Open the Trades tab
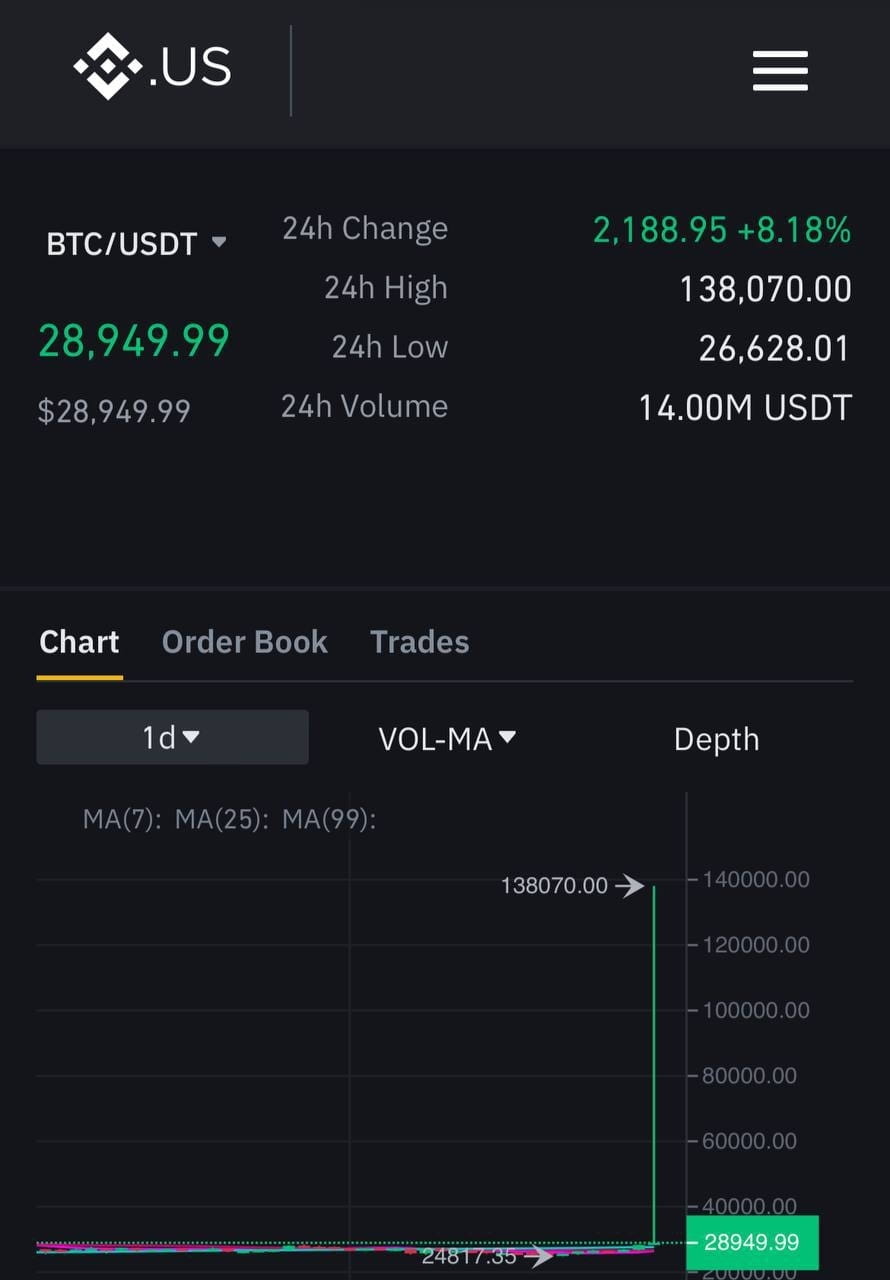The width and height of the screenshot is (890, 1280). coord(420,642)
